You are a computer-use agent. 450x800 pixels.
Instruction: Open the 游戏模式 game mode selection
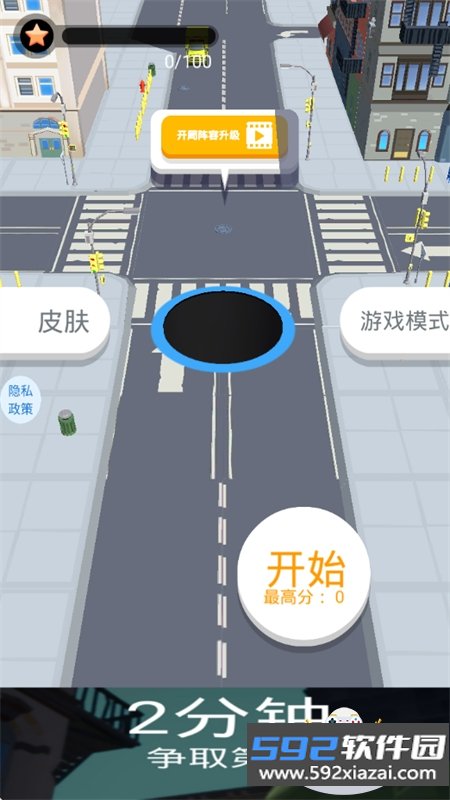point(395,322)
